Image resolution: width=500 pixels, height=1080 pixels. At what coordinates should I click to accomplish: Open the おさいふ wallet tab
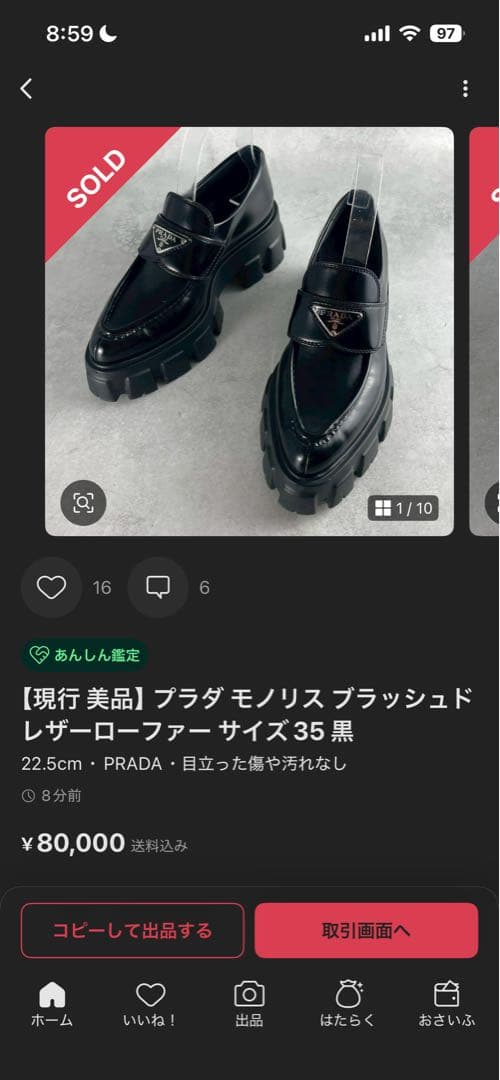[446, 1004]
